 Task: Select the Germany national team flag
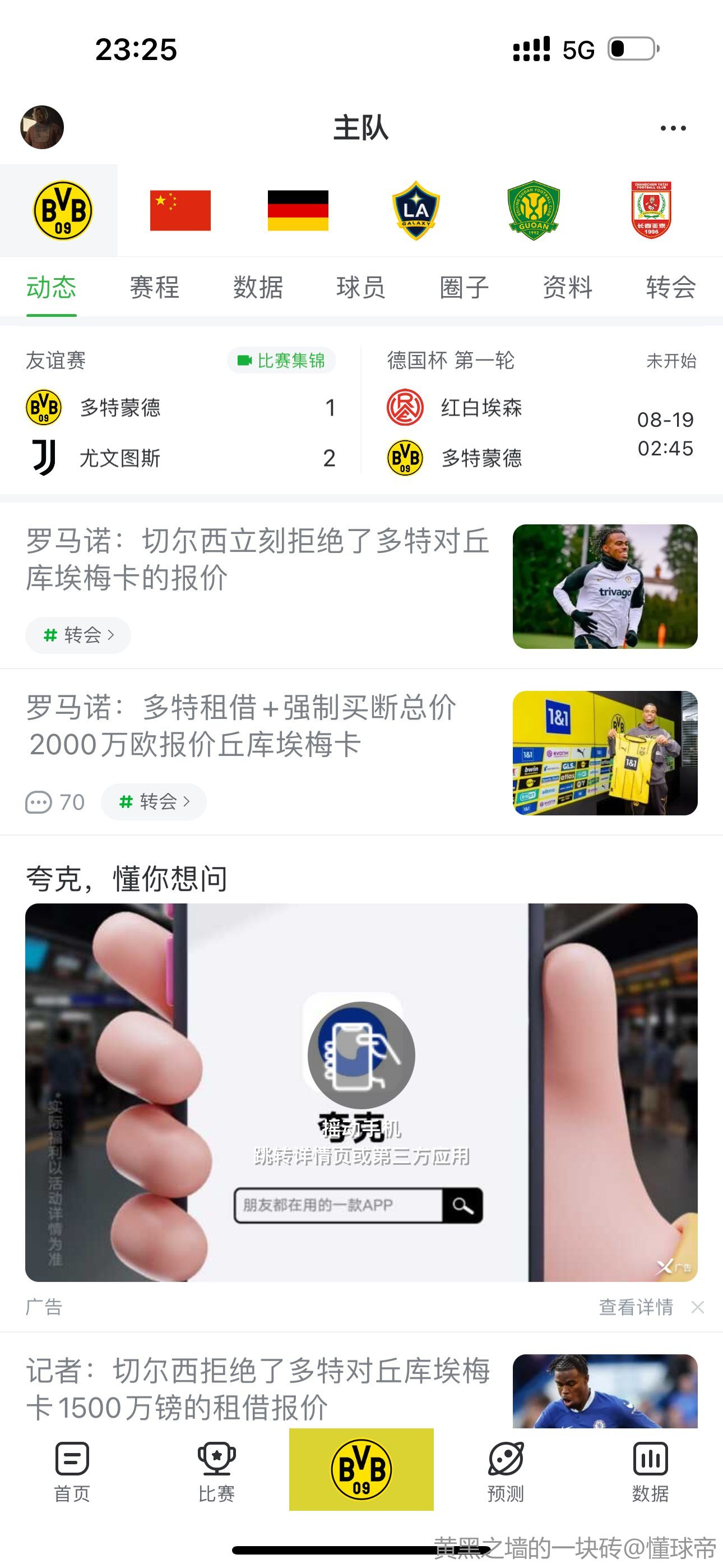298,211
